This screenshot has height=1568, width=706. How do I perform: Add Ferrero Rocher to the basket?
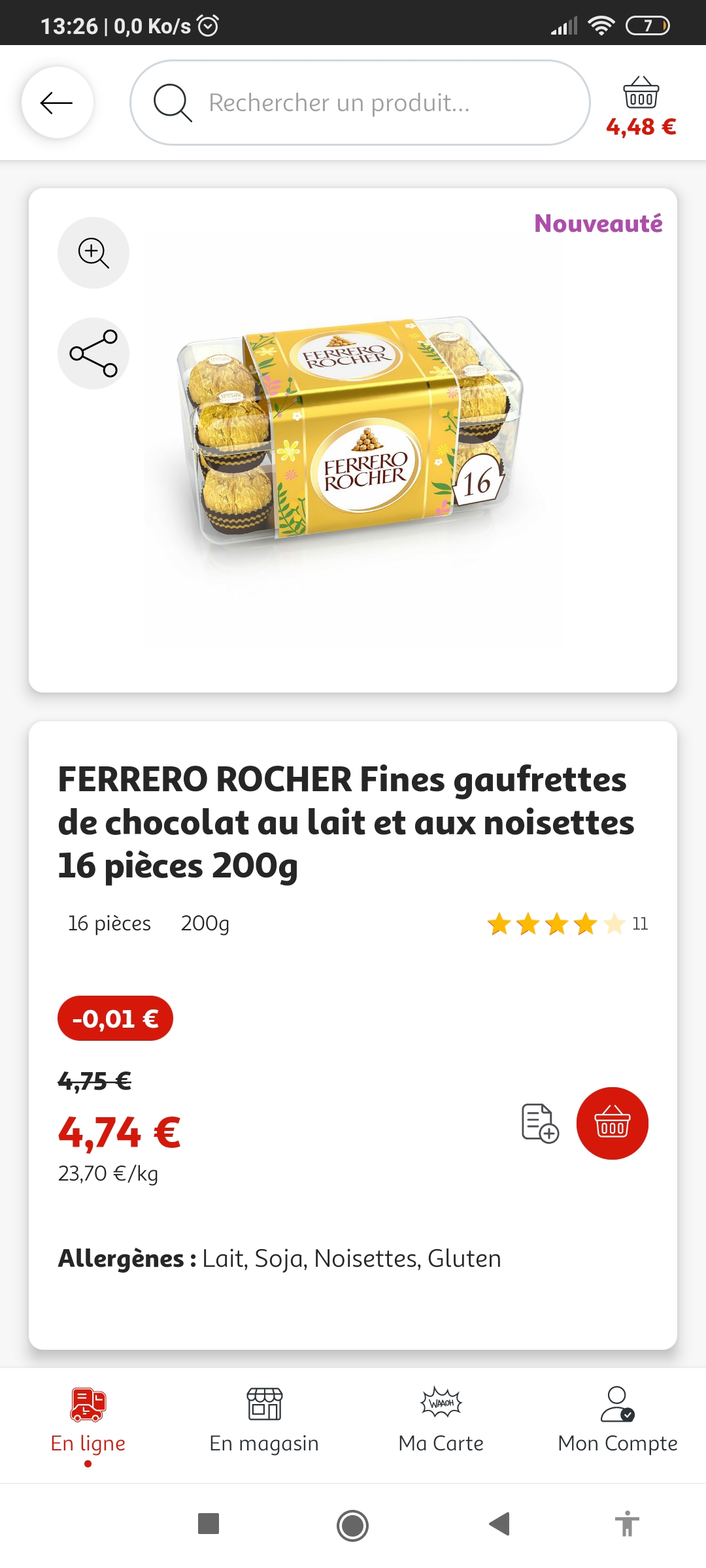[x=612, y=1123]
